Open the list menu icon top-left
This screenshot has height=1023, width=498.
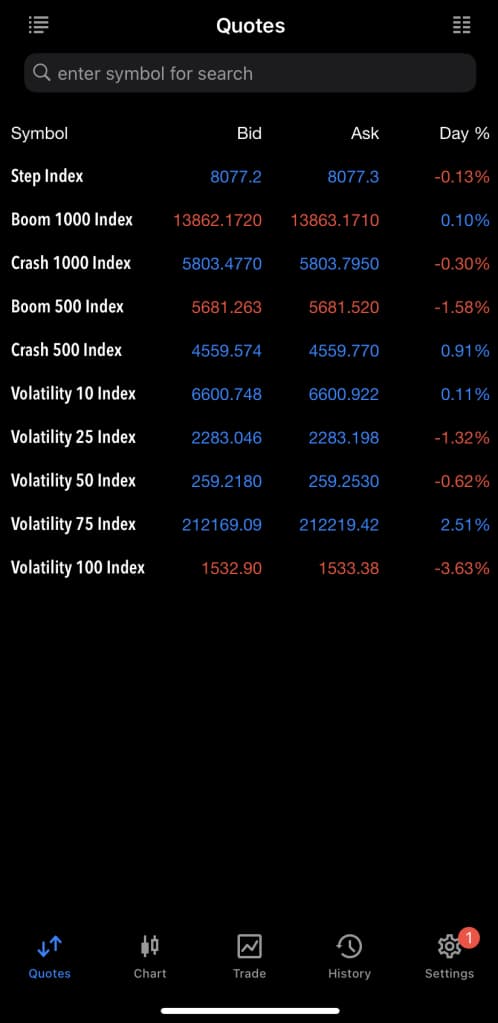click(39, 25)
